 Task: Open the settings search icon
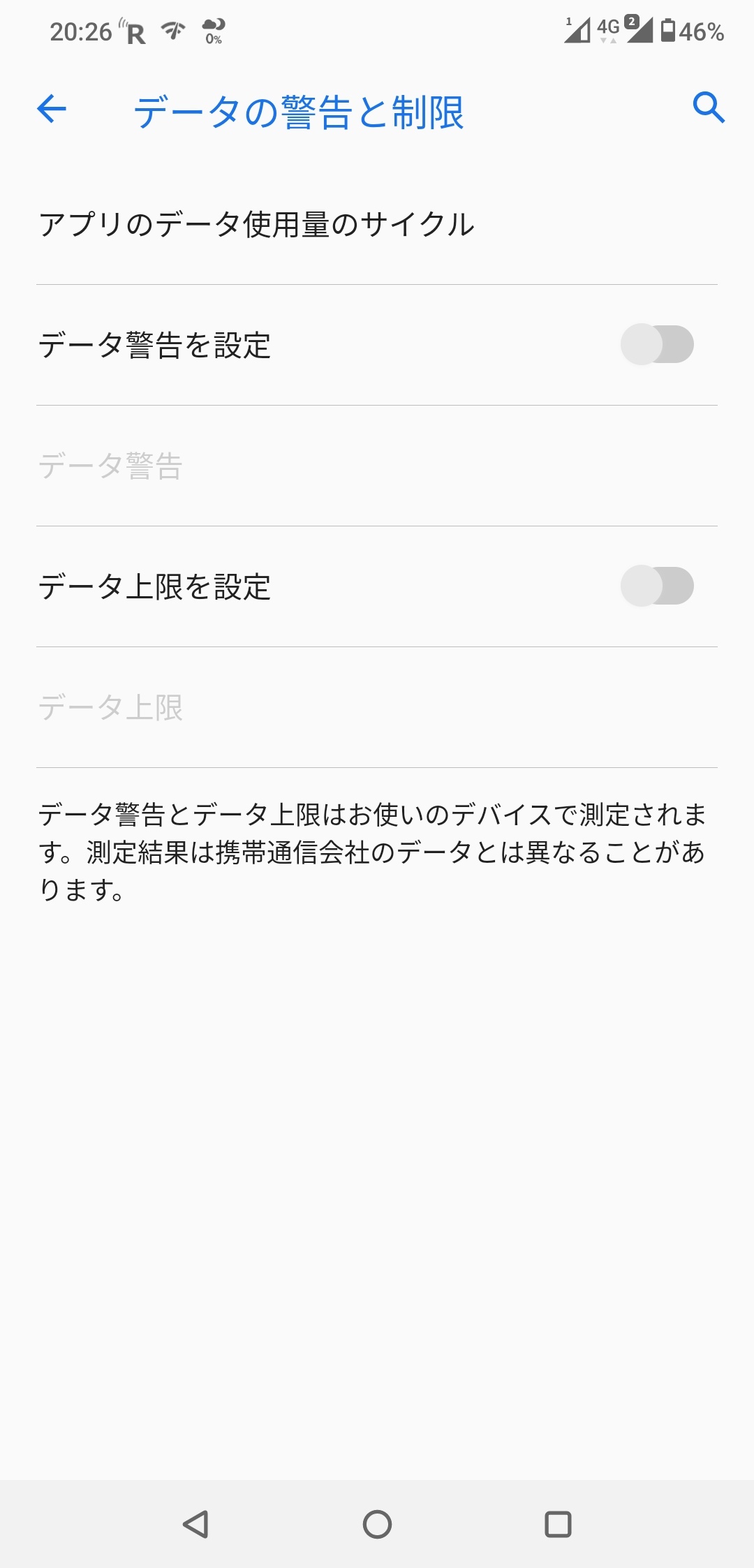click(x=708, y=108)
